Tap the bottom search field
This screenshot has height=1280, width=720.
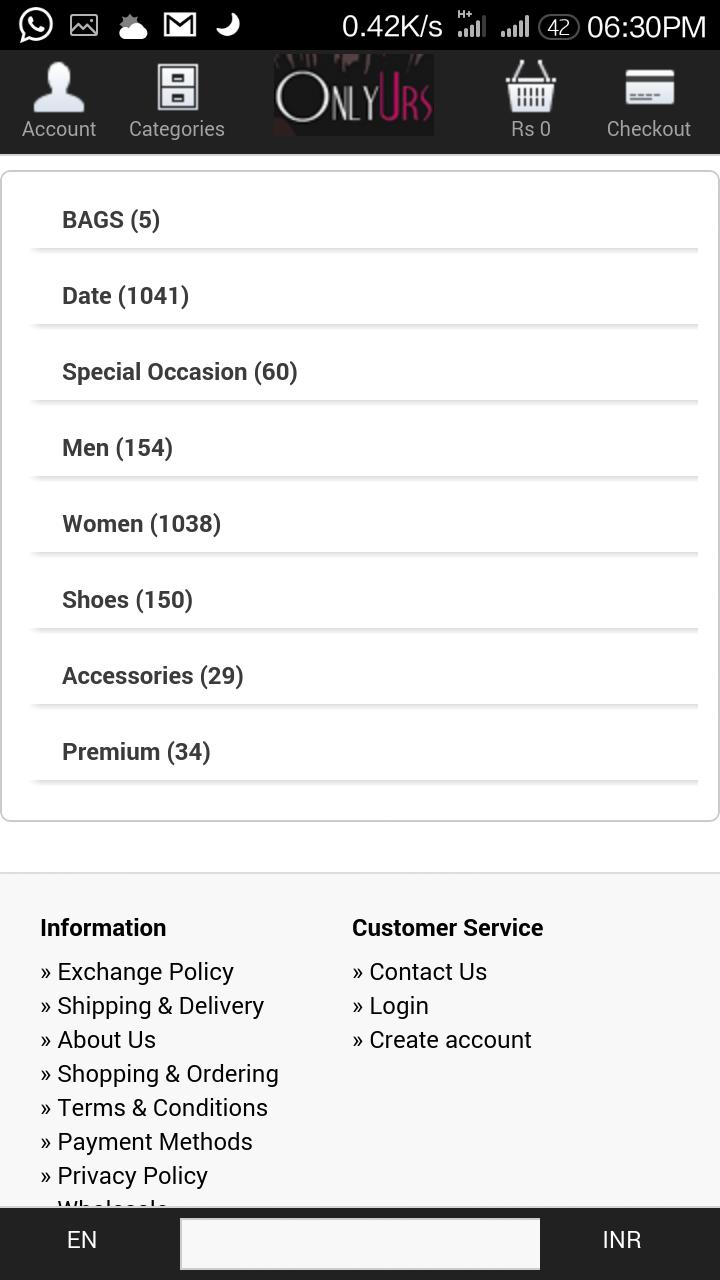point(360,1243)
